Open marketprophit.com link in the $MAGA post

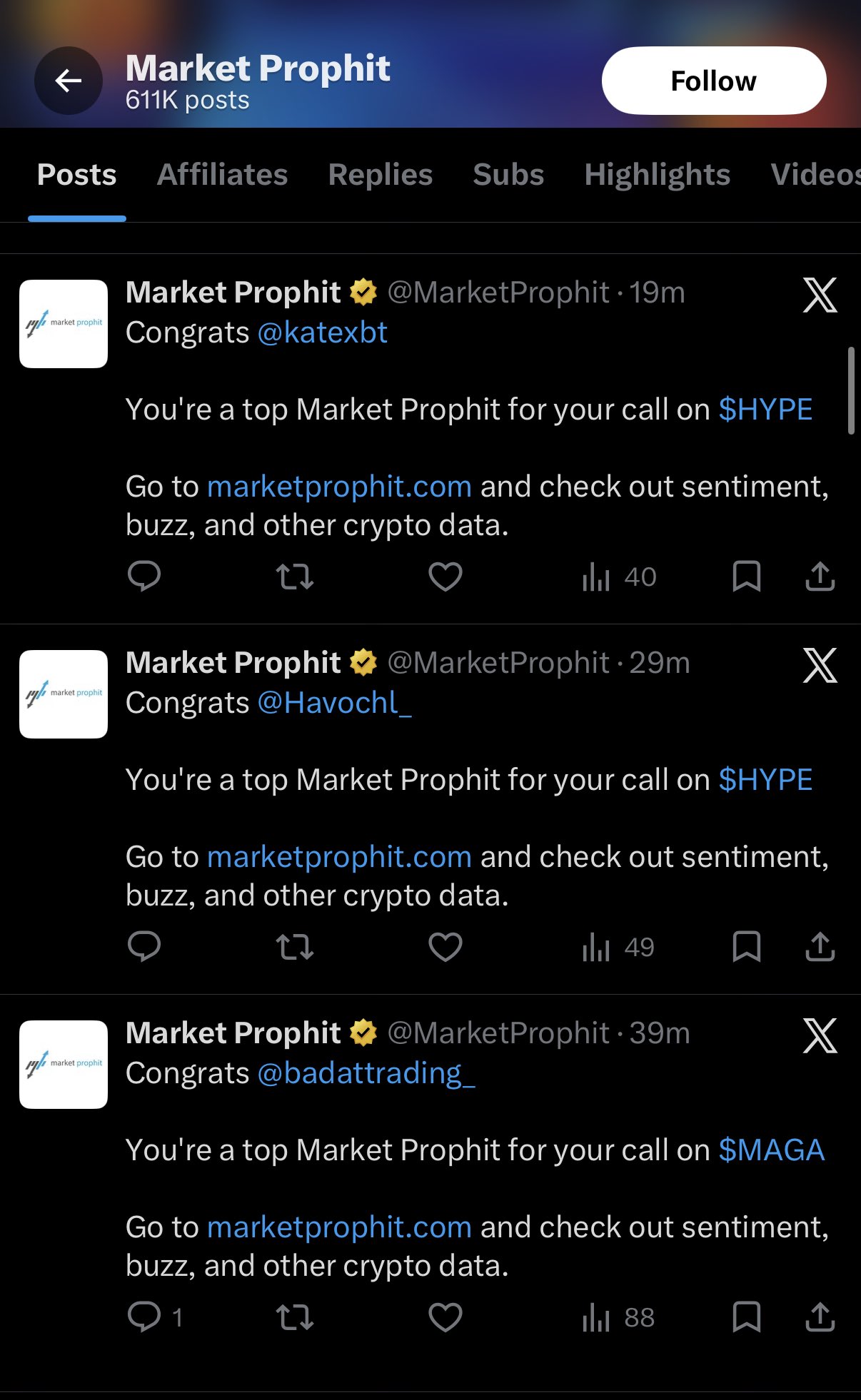[x=339, y=1227]
